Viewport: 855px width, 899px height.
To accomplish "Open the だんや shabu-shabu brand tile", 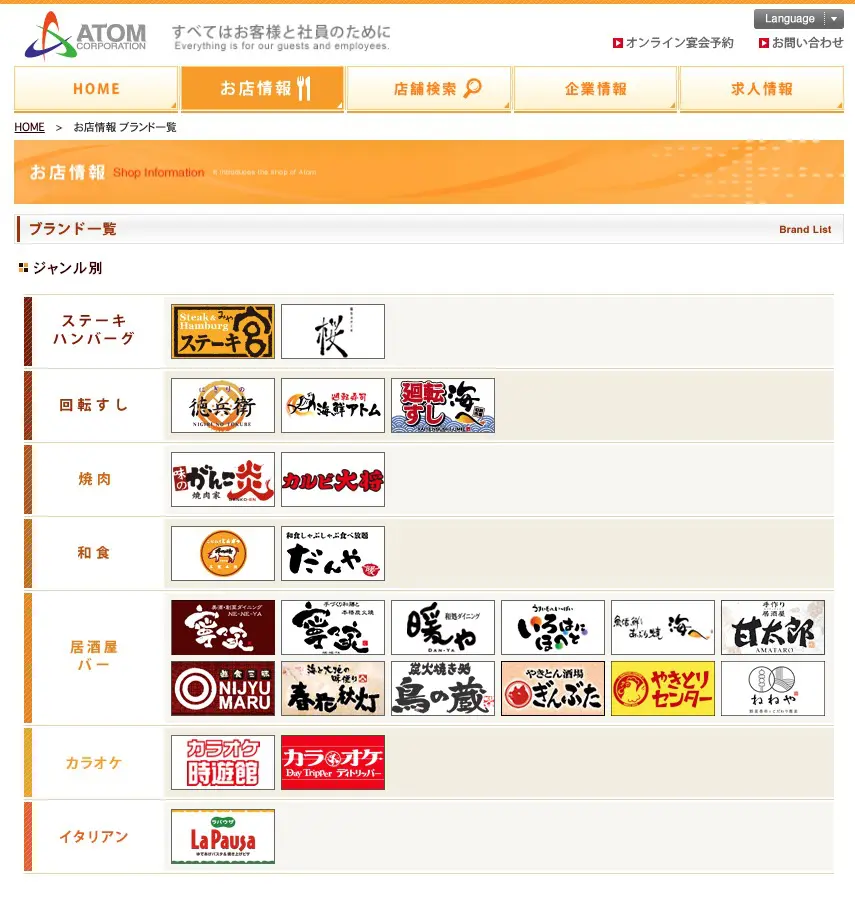I will 332,553.
